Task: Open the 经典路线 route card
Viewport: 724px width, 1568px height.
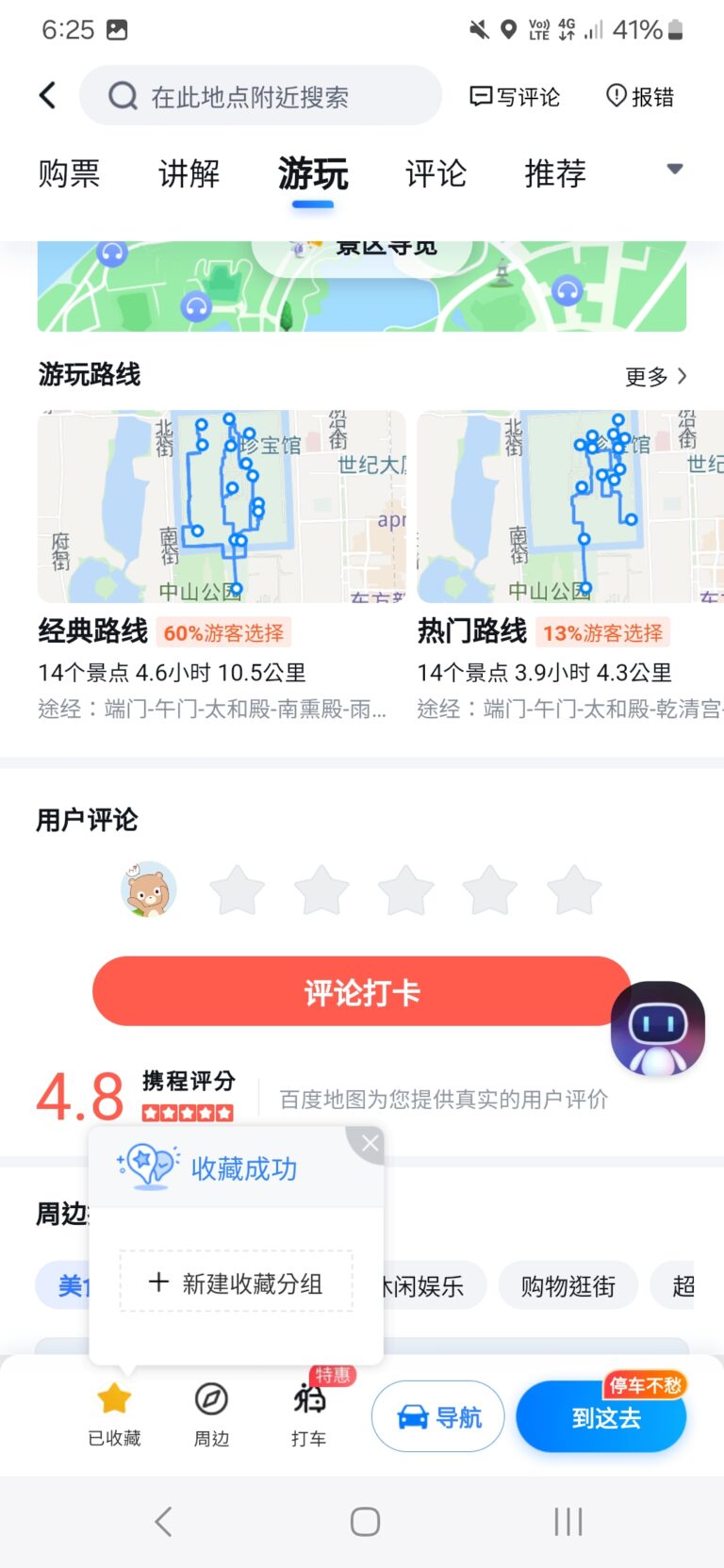Action: 222,565
